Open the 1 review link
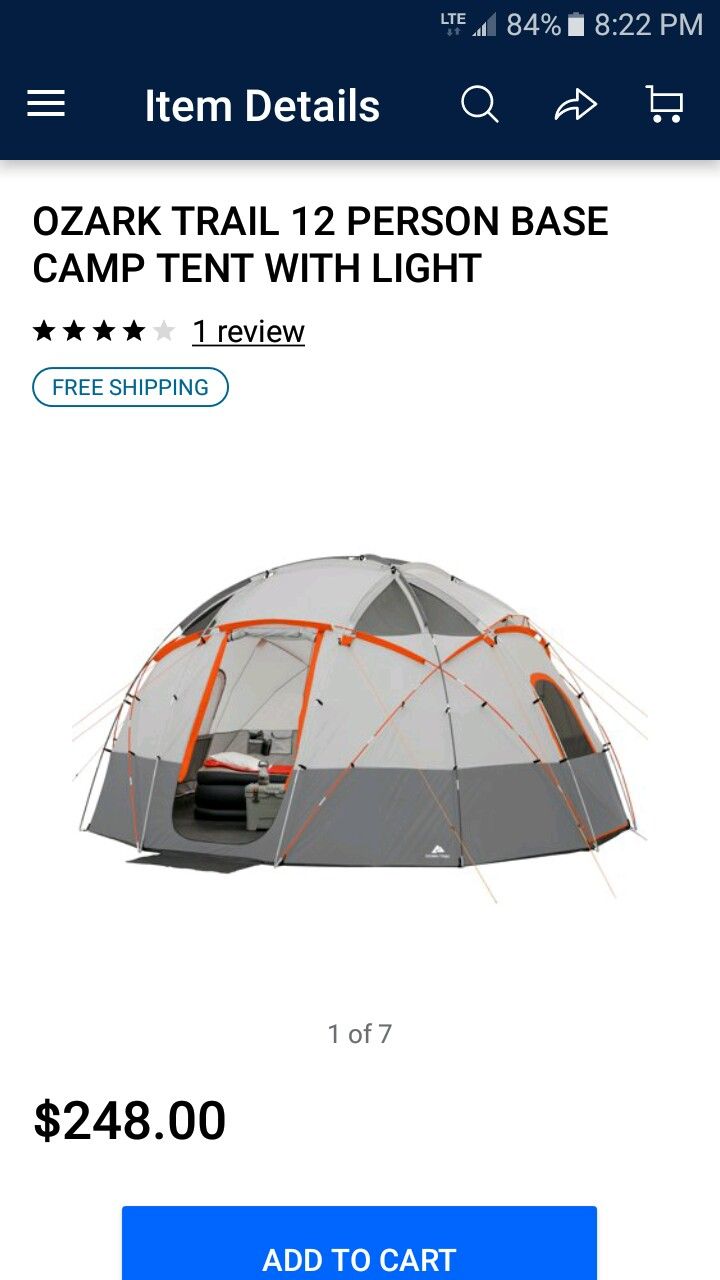Viewport: 720px width, 1280px height. pyautogui.click(x=248, y=332)
